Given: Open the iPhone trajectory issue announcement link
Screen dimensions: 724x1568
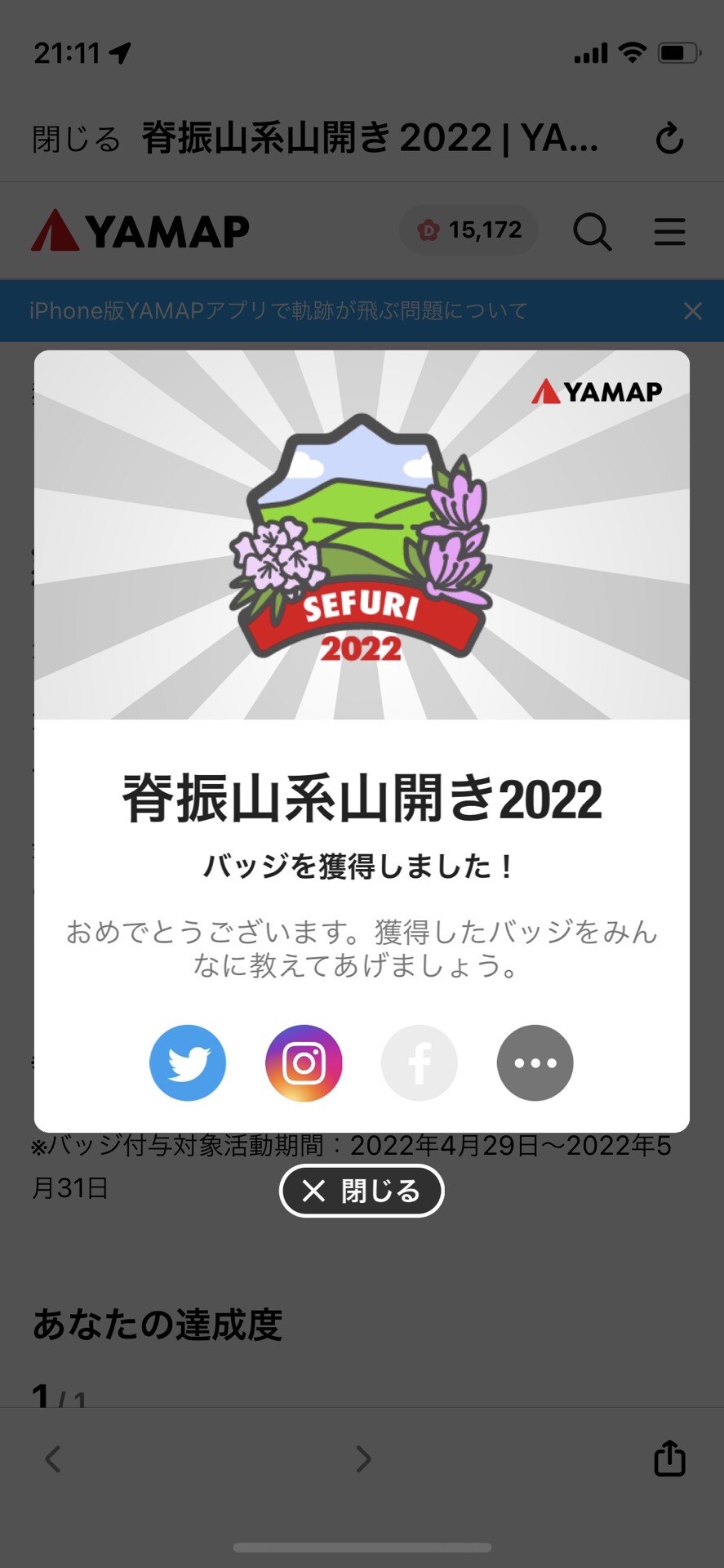Looking at the screenshot, I should click(x=278, y=311).
